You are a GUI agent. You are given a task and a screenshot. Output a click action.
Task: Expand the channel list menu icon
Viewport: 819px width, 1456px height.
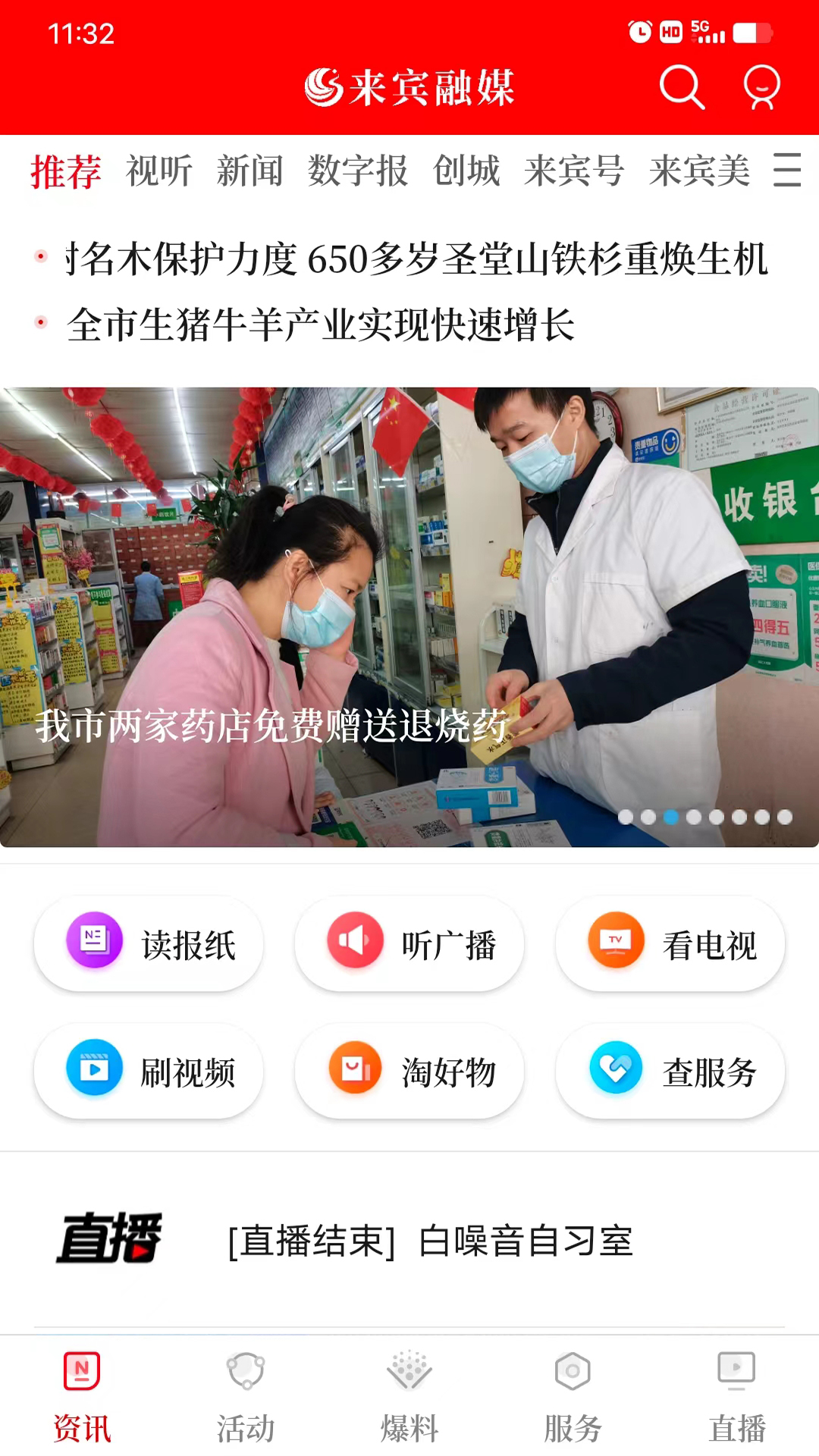(x=787, y=170)
